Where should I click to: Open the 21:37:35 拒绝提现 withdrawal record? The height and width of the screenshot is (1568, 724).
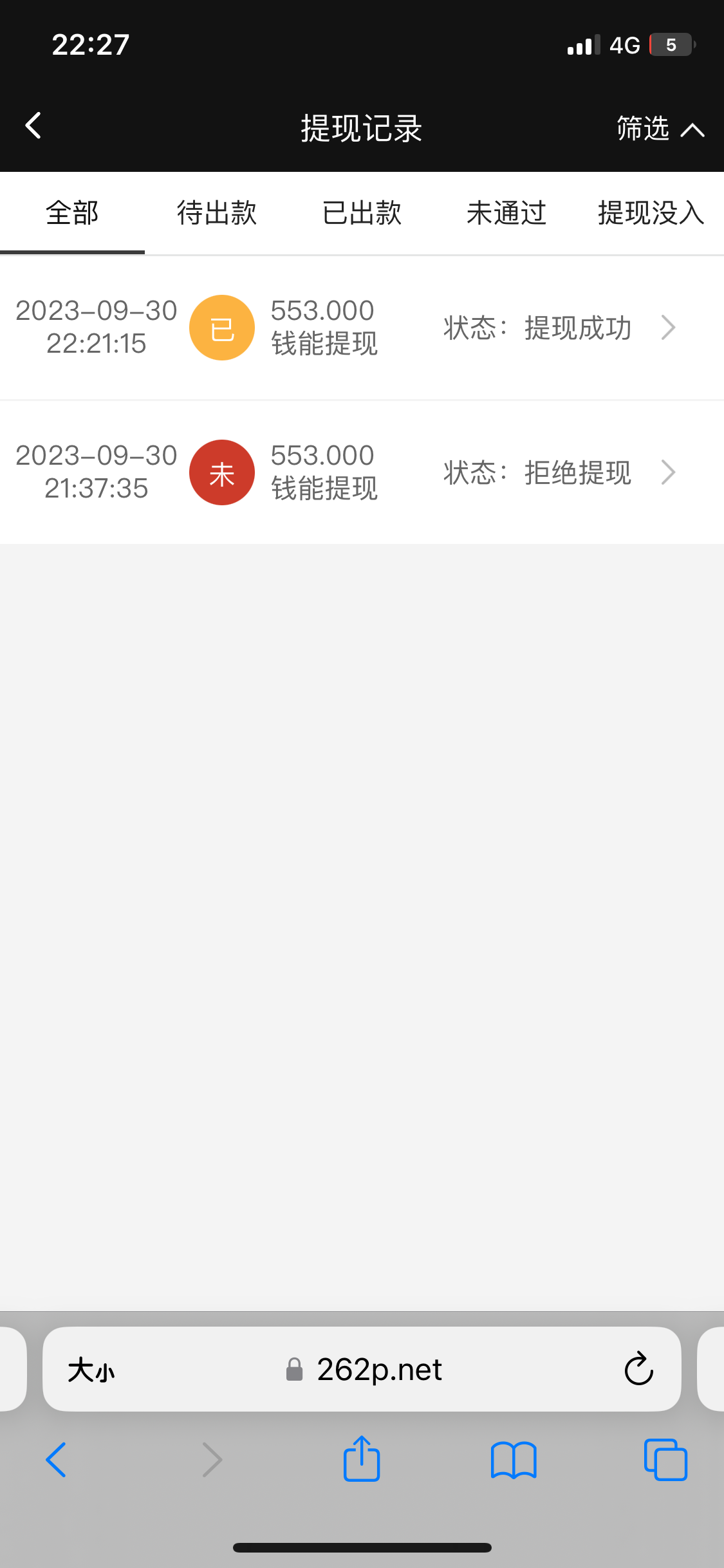click(x=362, y=472)
